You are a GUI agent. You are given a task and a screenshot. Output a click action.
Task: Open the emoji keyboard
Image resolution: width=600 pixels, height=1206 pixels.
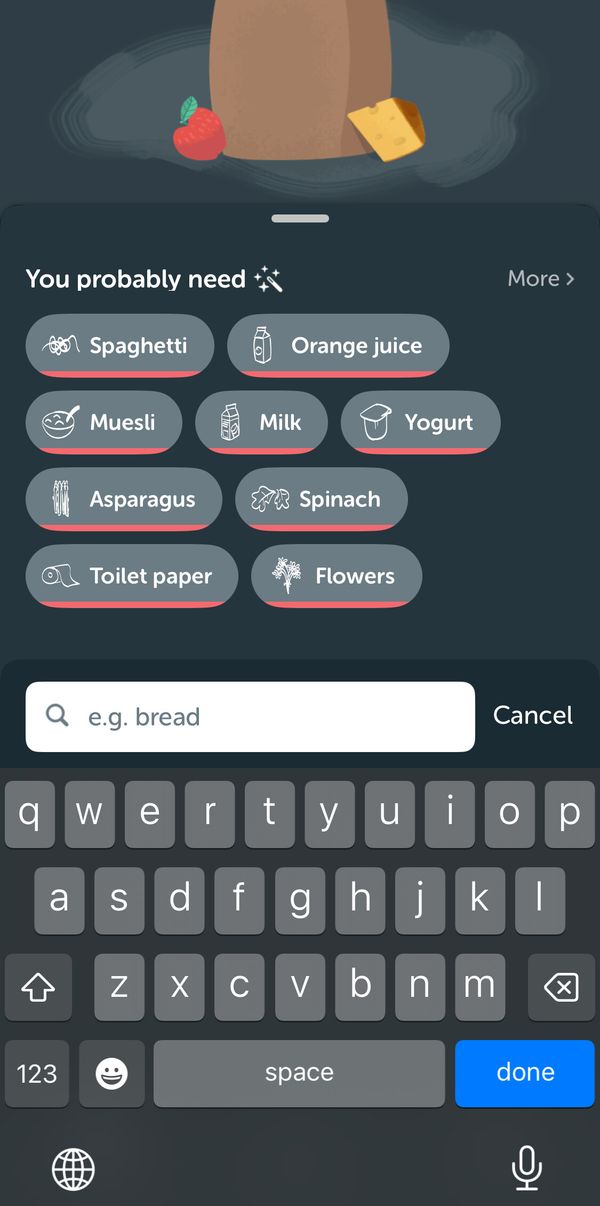[x=112, y=1073]
